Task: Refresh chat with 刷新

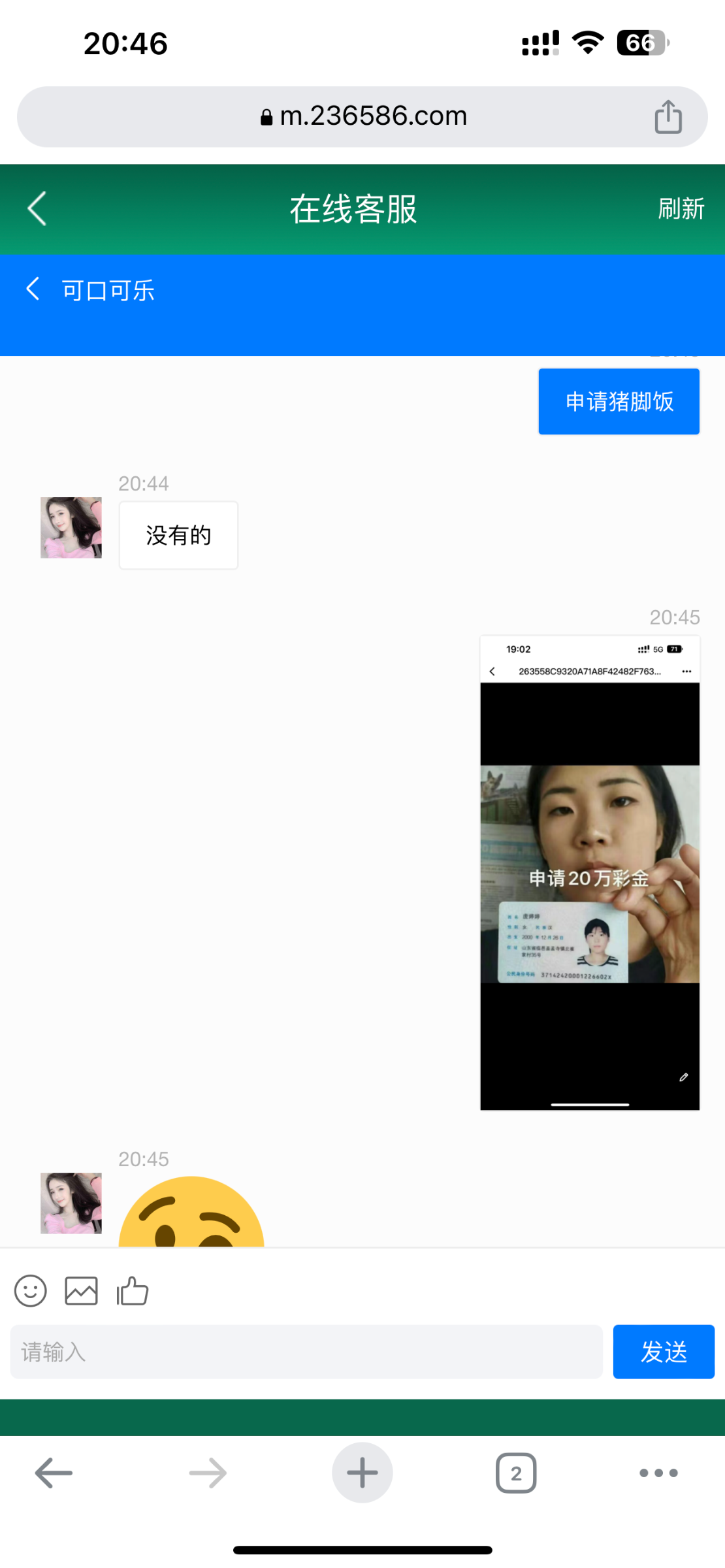Action: click(x=681, y=209)
